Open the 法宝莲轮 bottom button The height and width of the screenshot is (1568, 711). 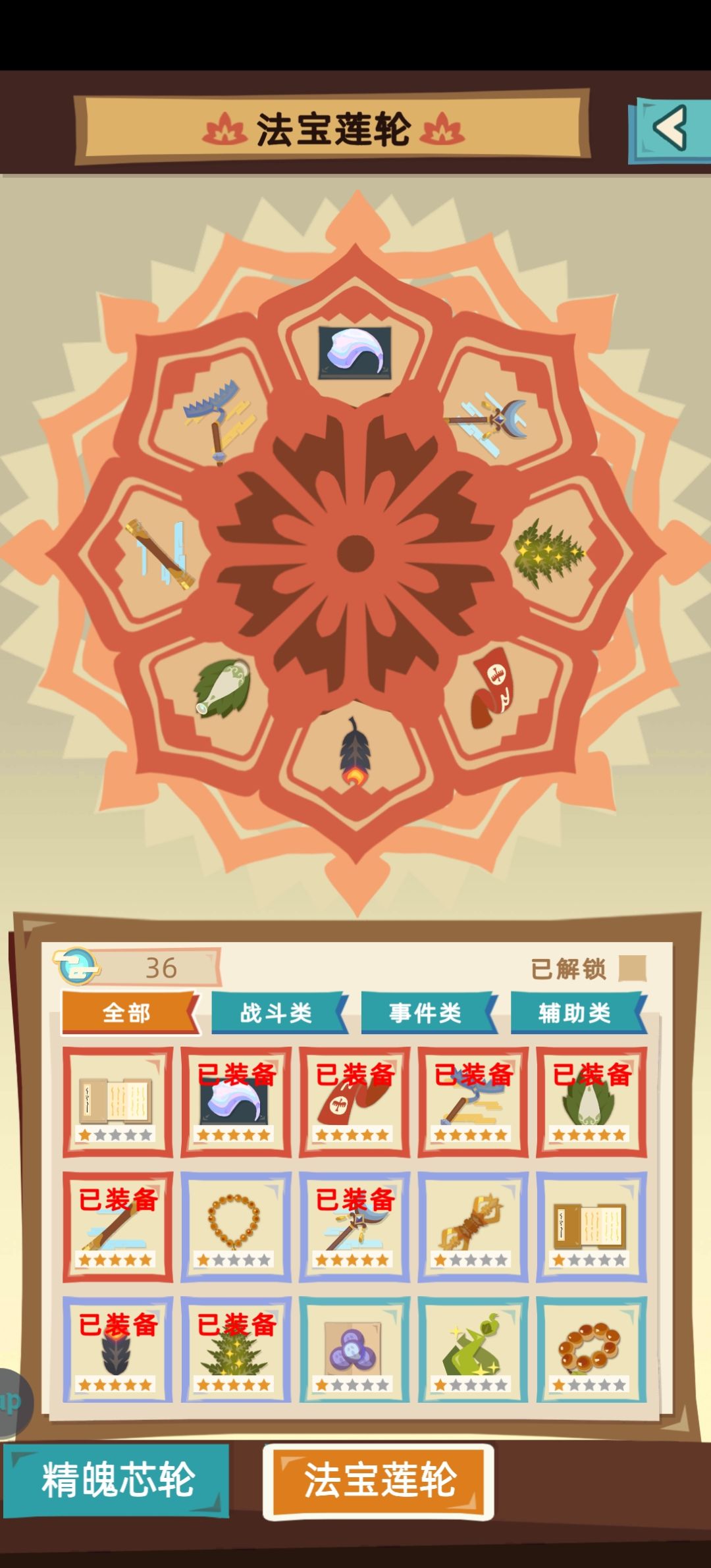click(379, 1480)
